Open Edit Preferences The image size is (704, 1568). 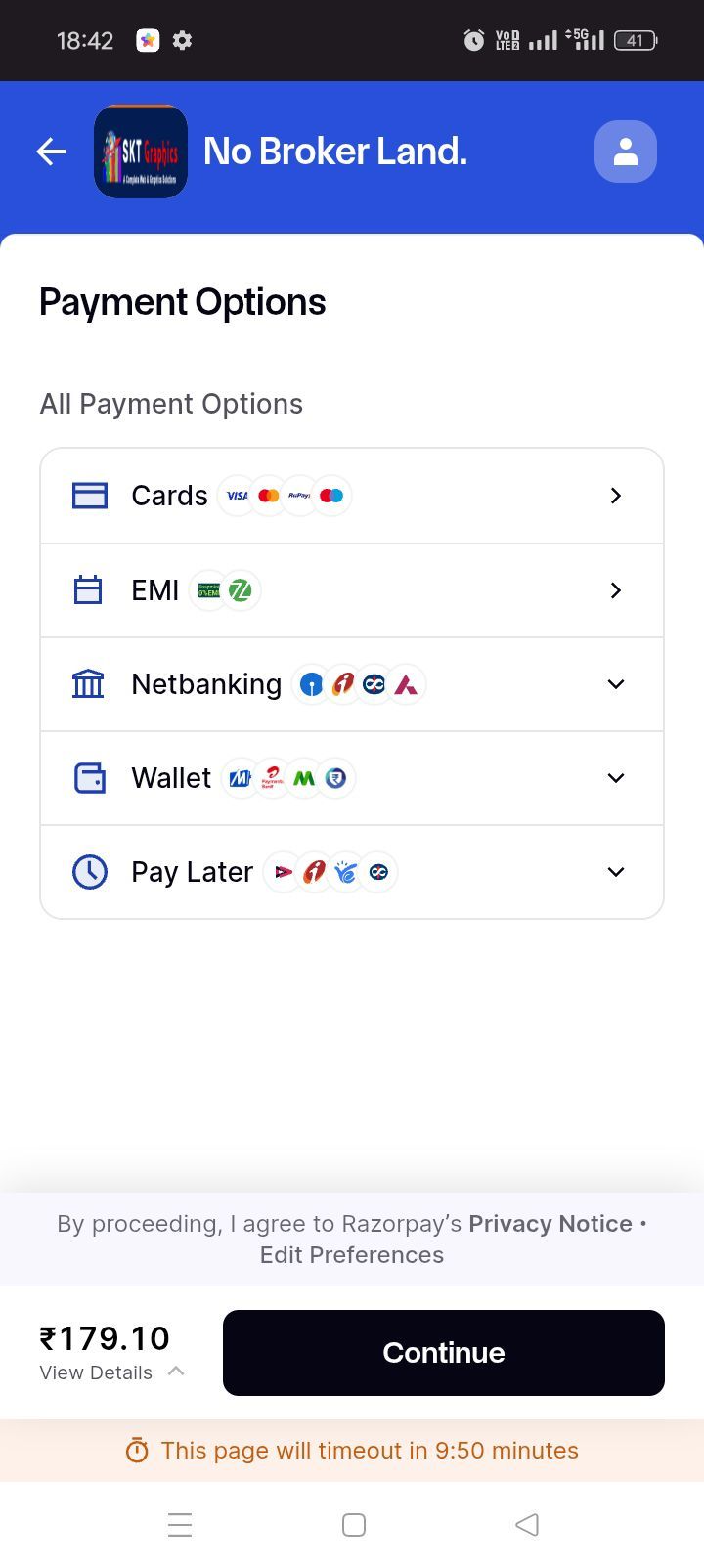[x=352, y=1255]
